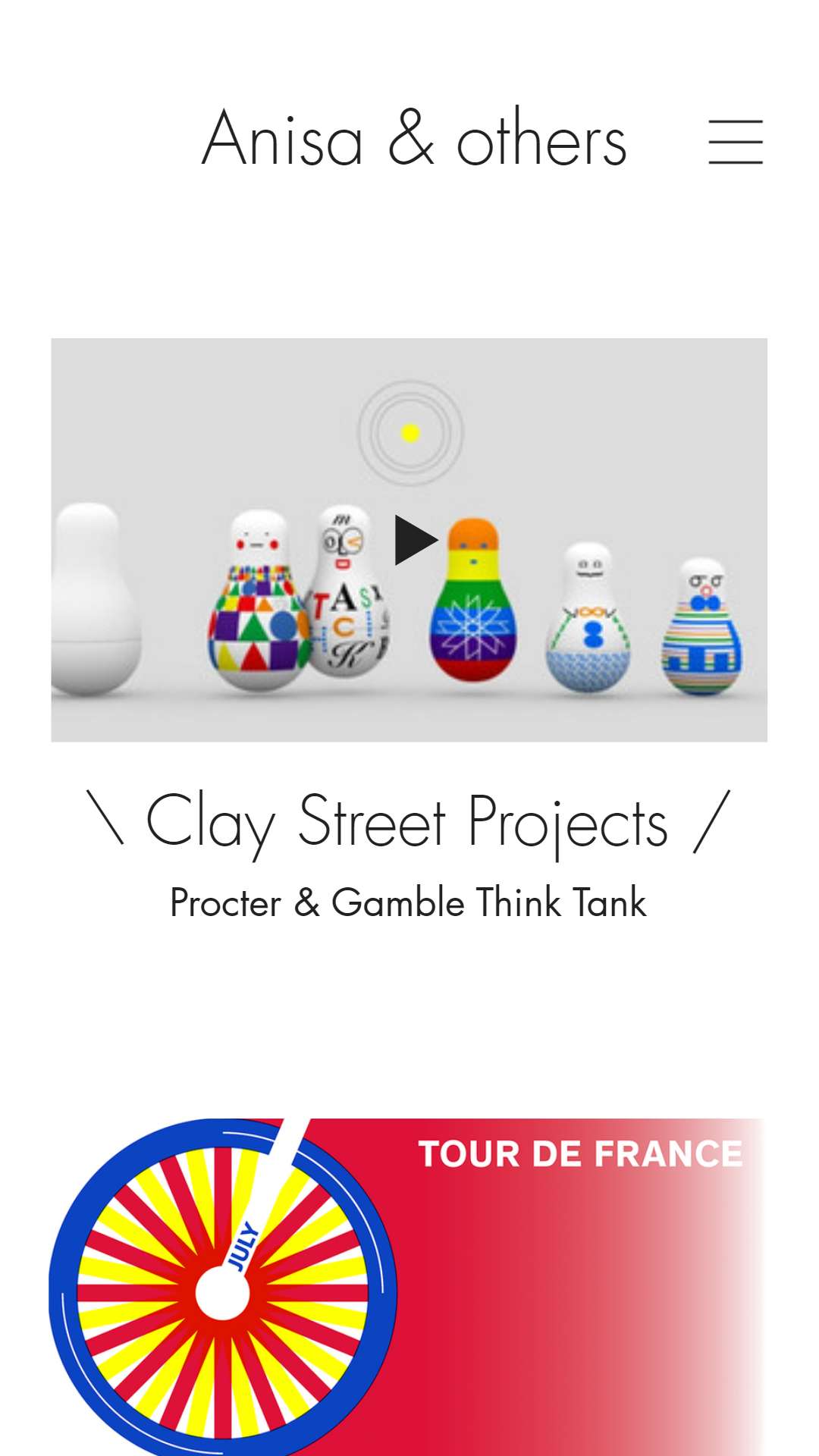This screenshot has height=1456, width=819.
Task: Play the Clay Street Projects video
Action: (x=416, y=540)
